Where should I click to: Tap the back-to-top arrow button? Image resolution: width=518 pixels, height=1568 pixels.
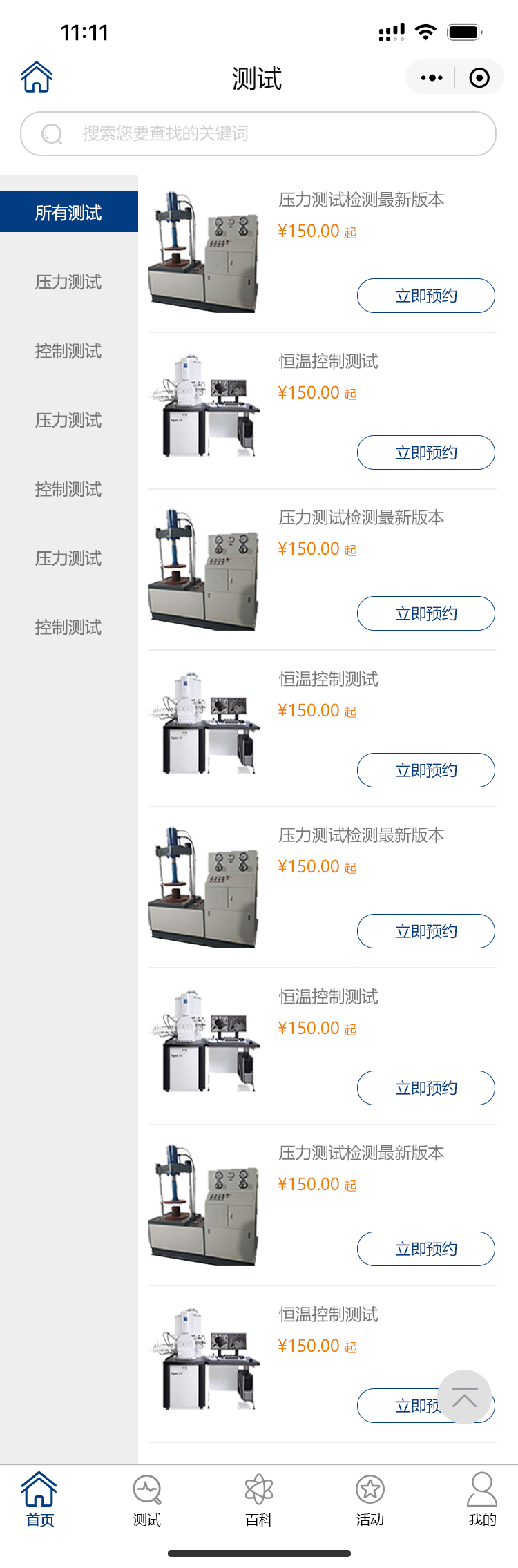(465, 1396)
